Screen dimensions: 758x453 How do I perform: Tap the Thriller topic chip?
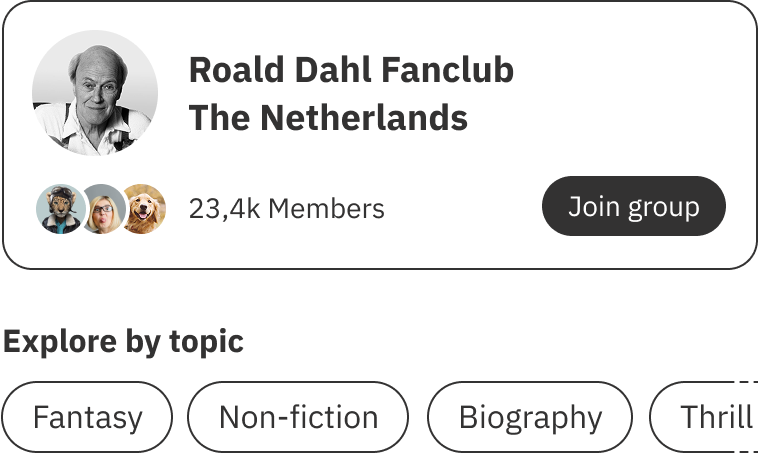pyautogui.click(x=712, y=416)
